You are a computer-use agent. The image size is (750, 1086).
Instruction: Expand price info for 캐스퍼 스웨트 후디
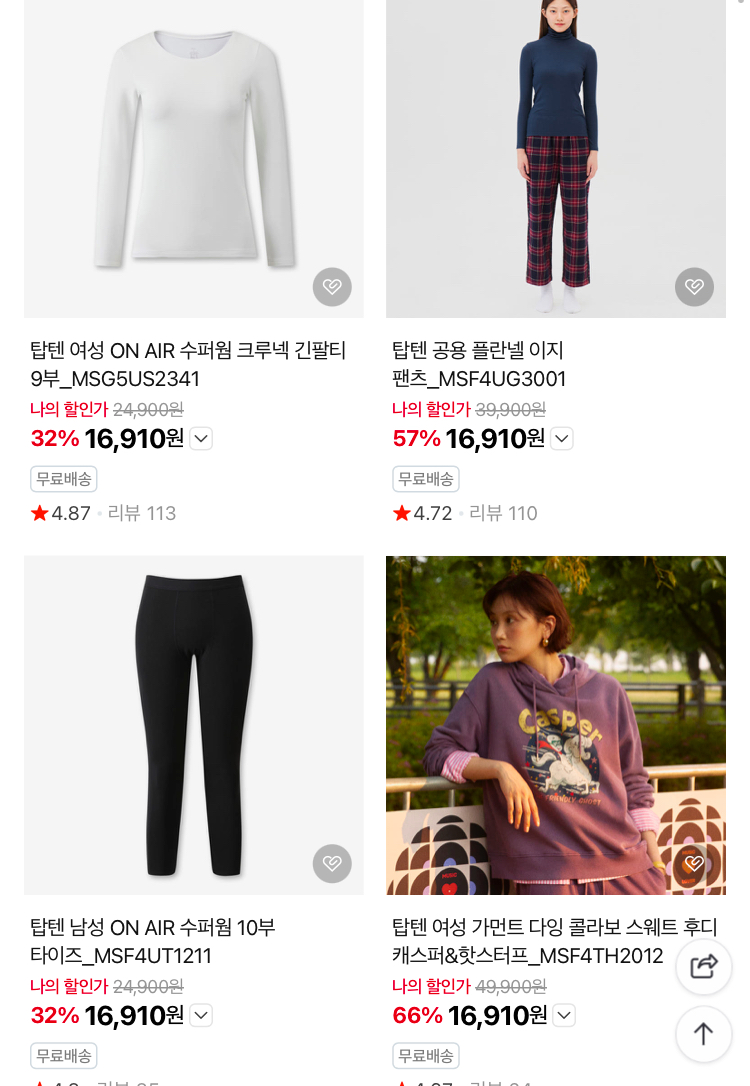point(564,1016)
